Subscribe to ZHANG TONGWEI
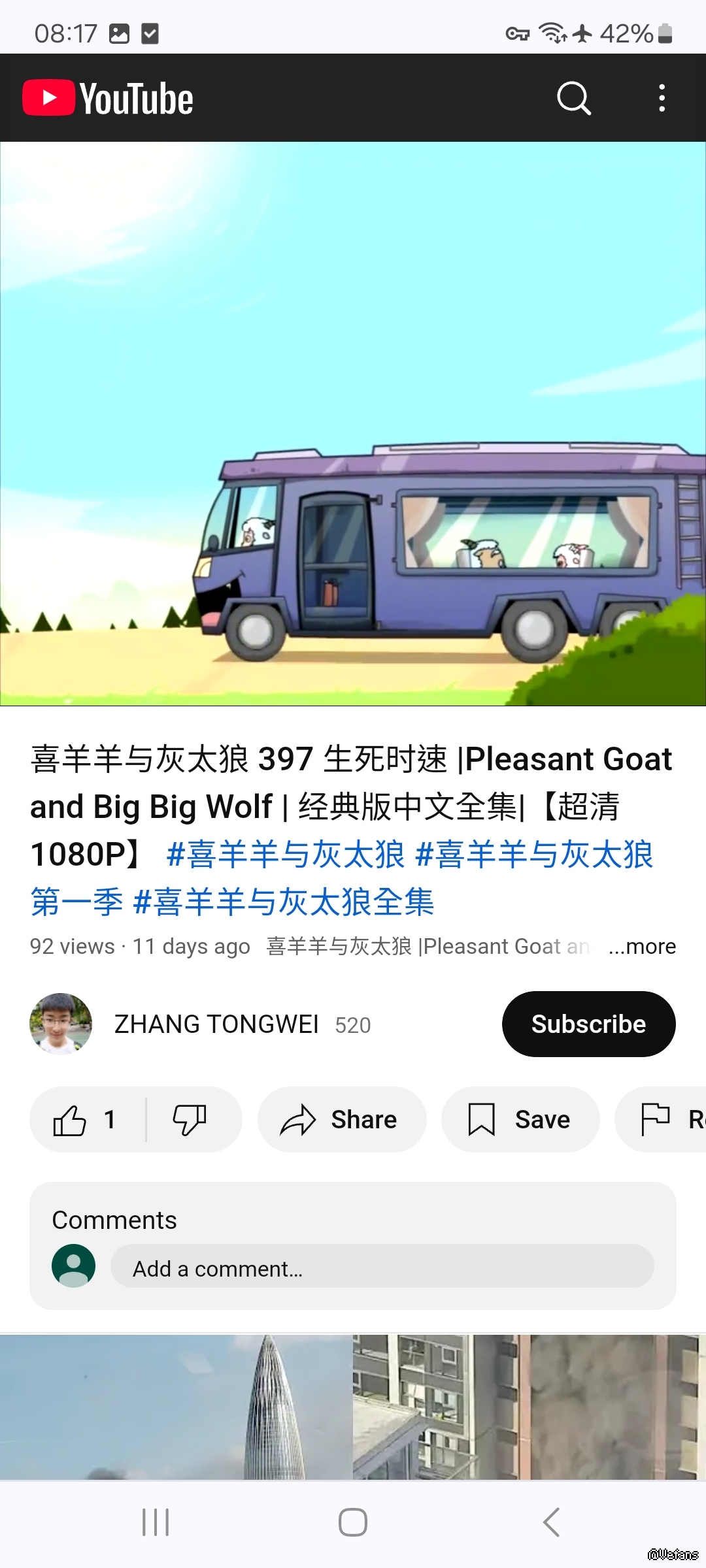The height and width of the screenshot is (1568, 706). coord(588,1024)
